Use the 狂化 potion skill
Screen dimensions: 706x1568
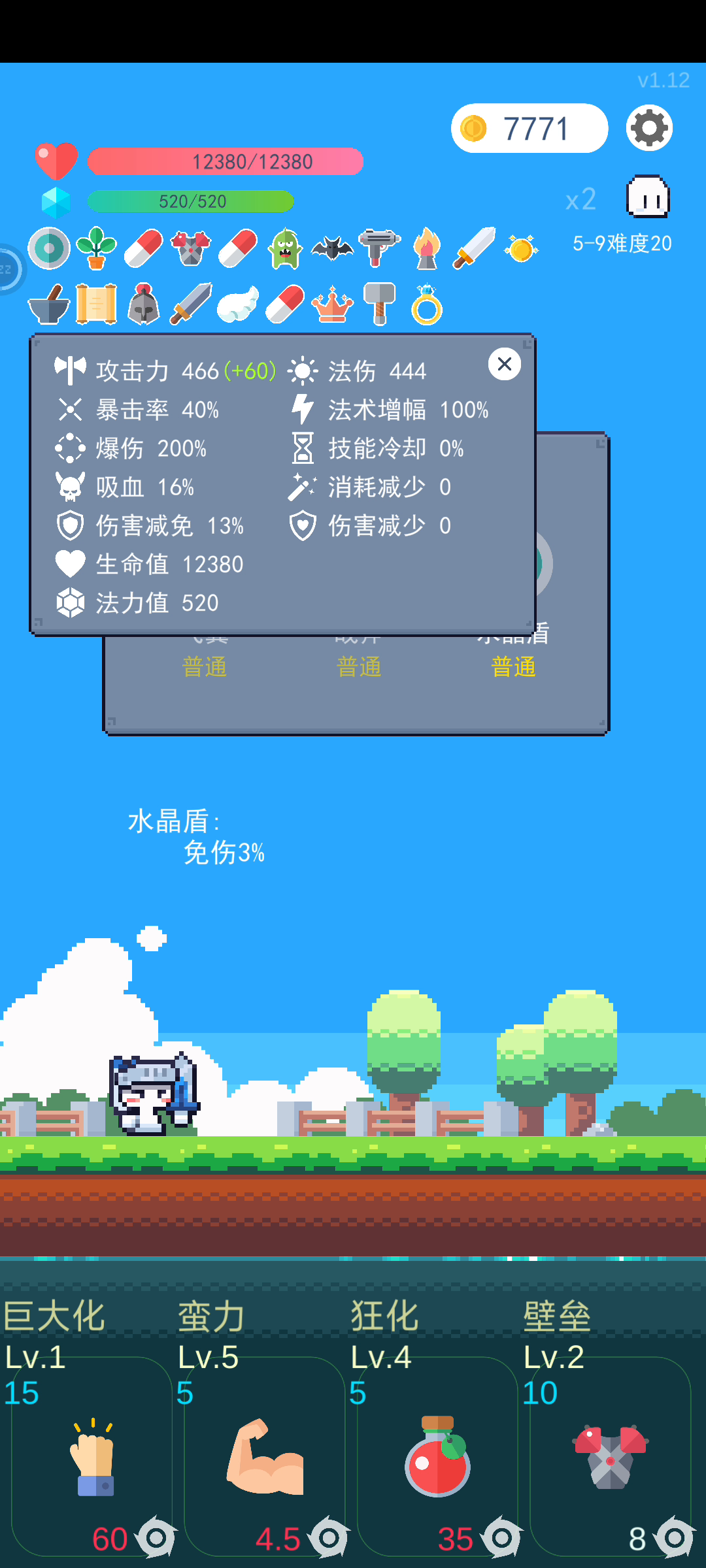[437, 1457]
